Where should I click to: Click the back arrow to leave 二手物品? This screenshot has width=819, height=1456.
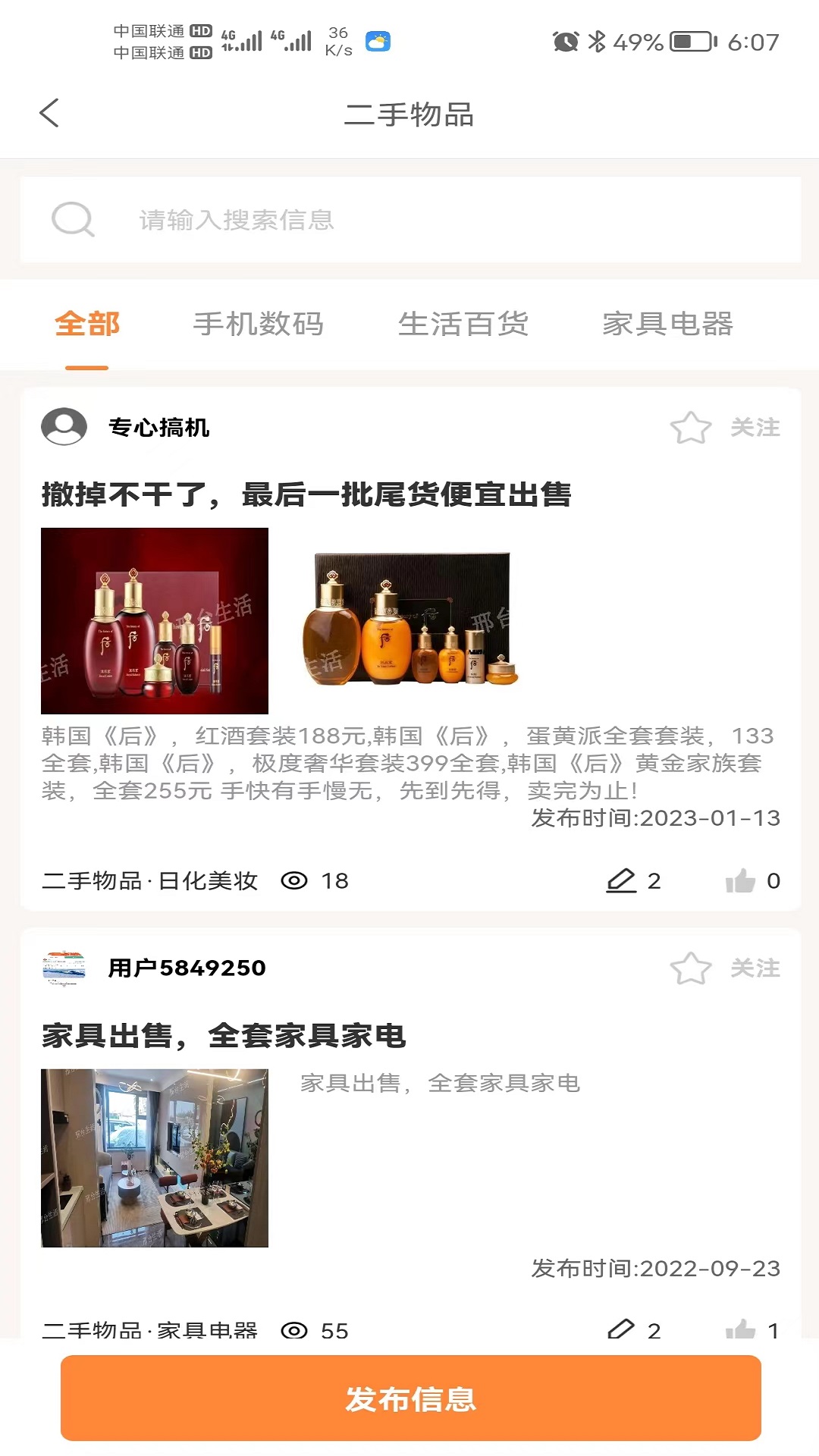click(x=49, y=111)
